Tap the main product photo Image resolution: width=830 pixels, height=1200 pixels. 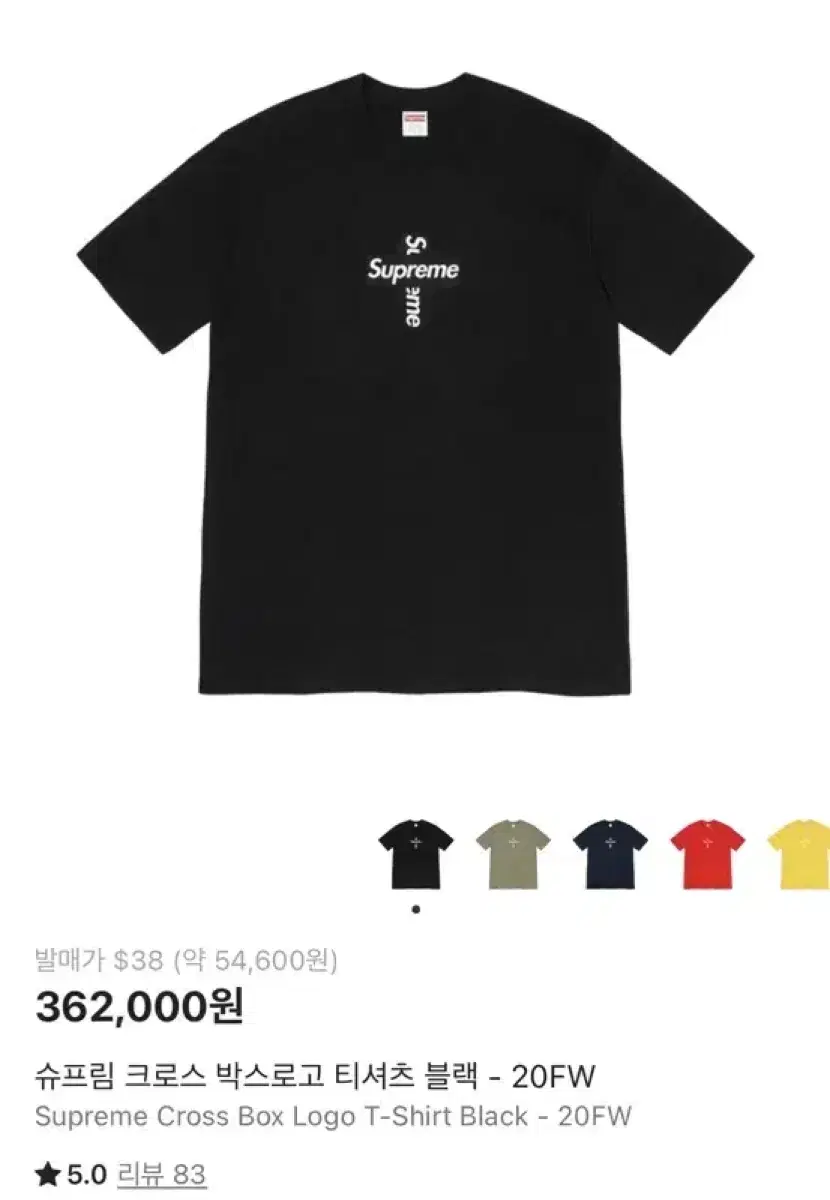coord(415,400)
